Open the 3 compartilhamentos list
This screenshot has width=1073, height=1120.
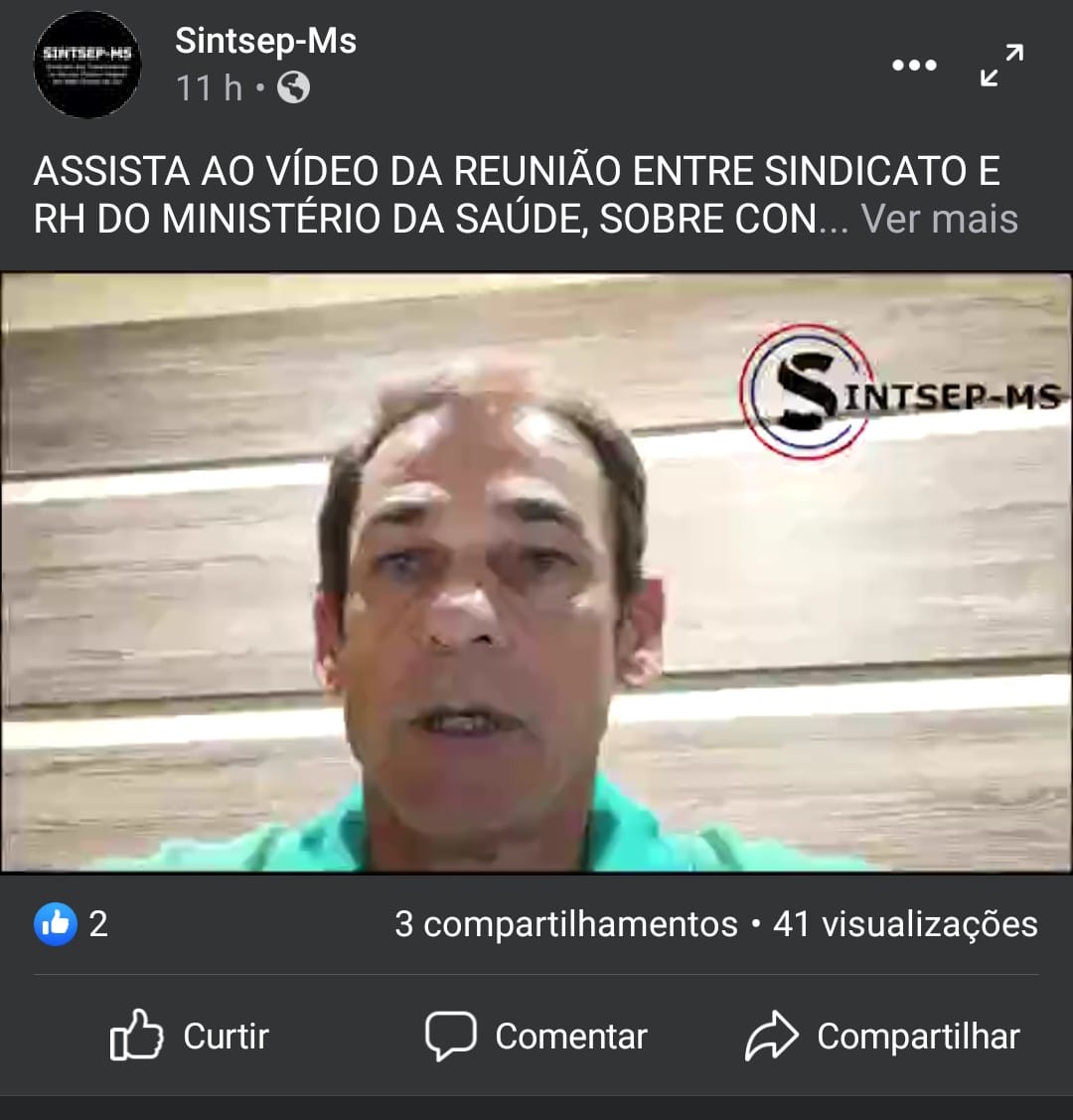pos(565,924)
